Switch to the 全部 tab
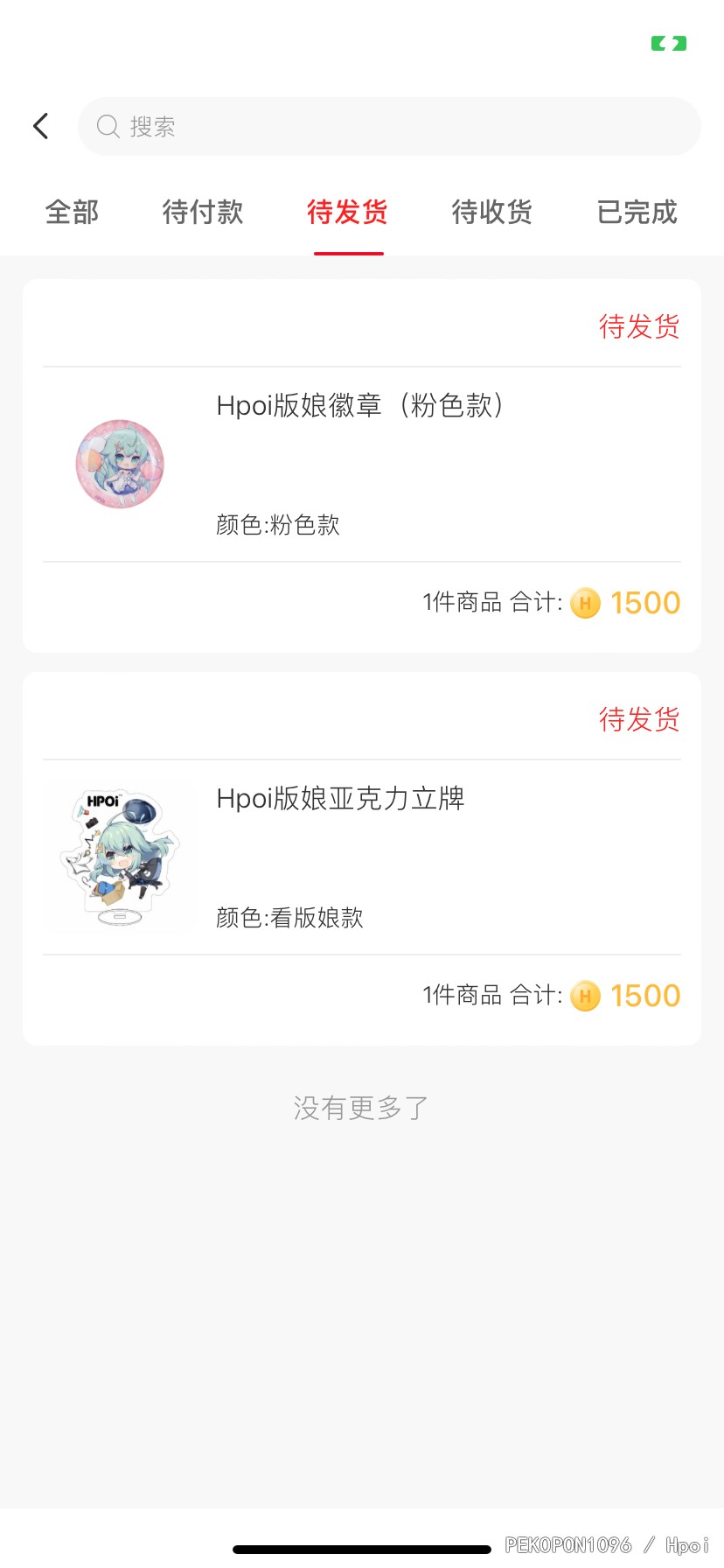Screen dimensions: 724x1568 [x=72, y=212]
